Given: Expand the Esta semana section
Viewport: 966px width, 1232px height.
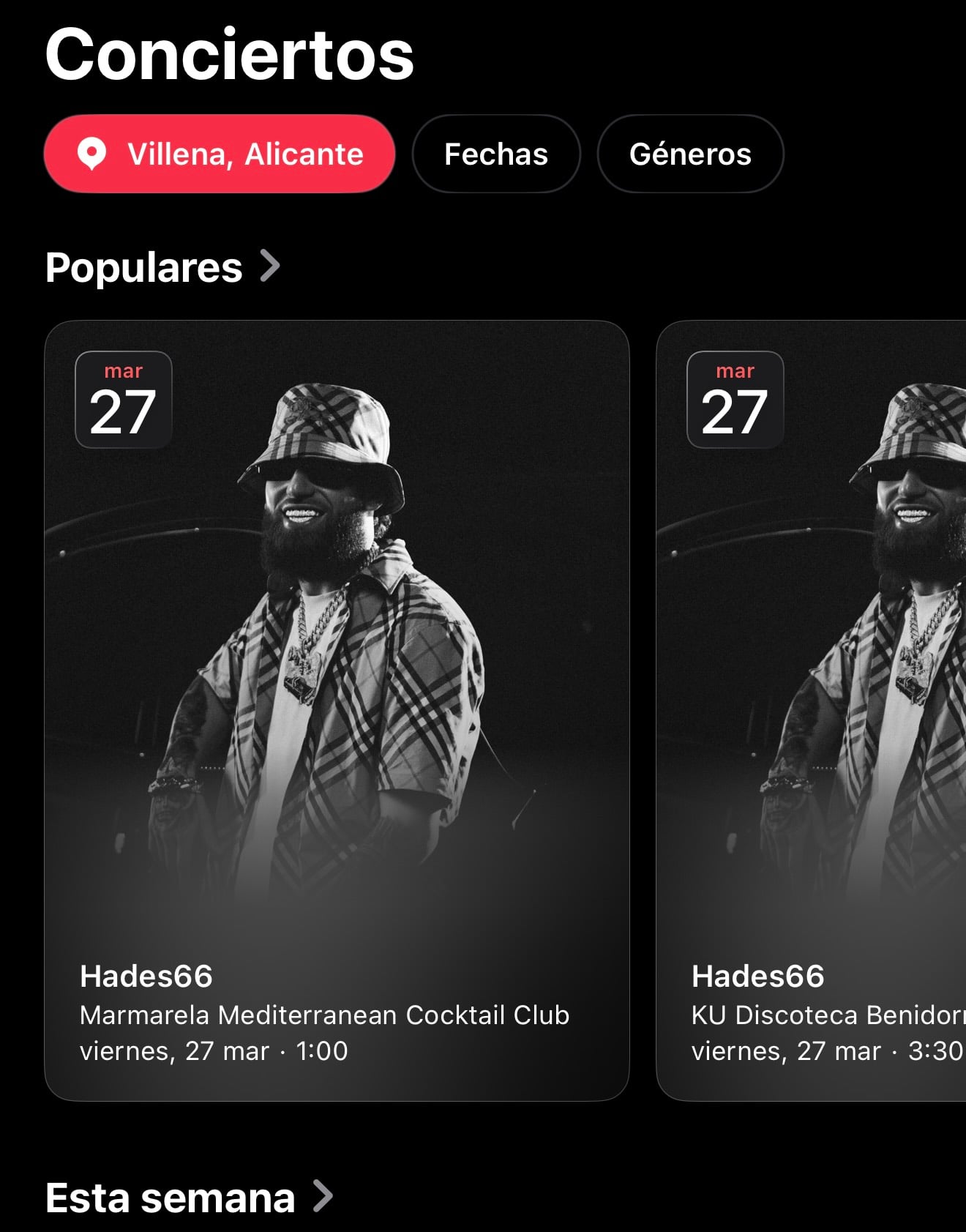Looking at the screenshot, I should click(x=189, y=1198).
